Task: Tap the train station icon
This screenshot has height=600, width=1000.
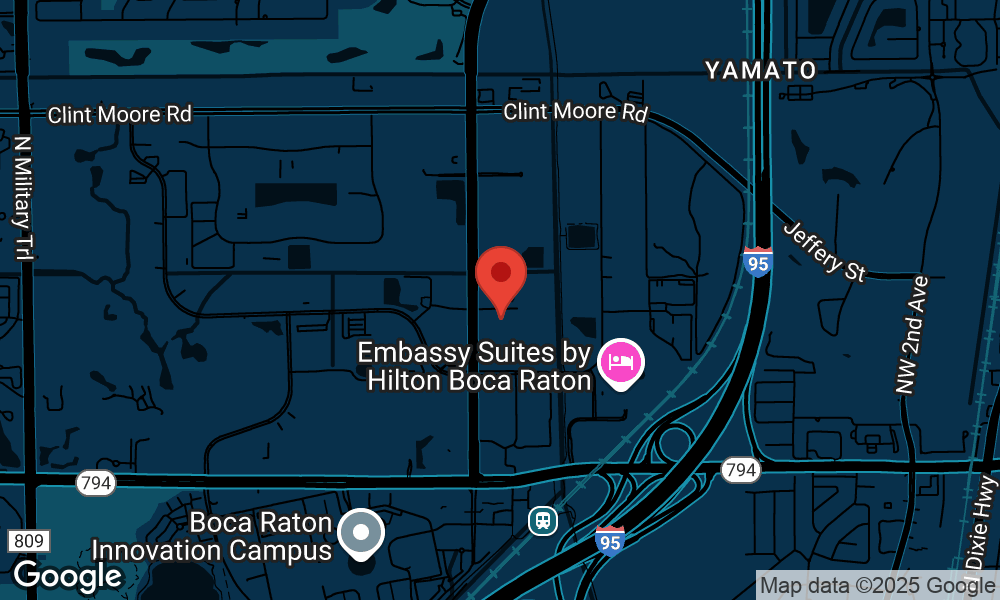Action: coord(542,520)
